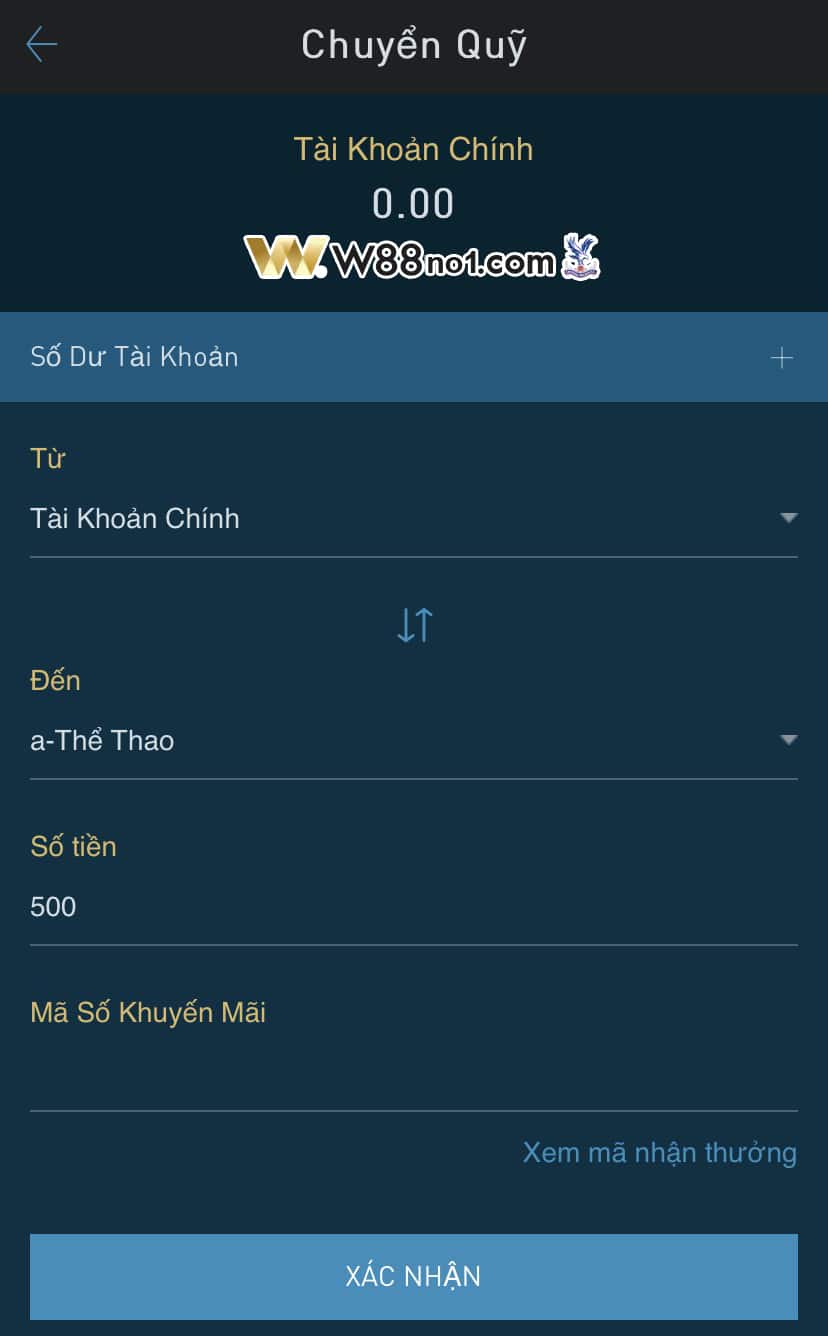
Task: Change Tài Khoản Chính in Từ field
Action: 136,518
